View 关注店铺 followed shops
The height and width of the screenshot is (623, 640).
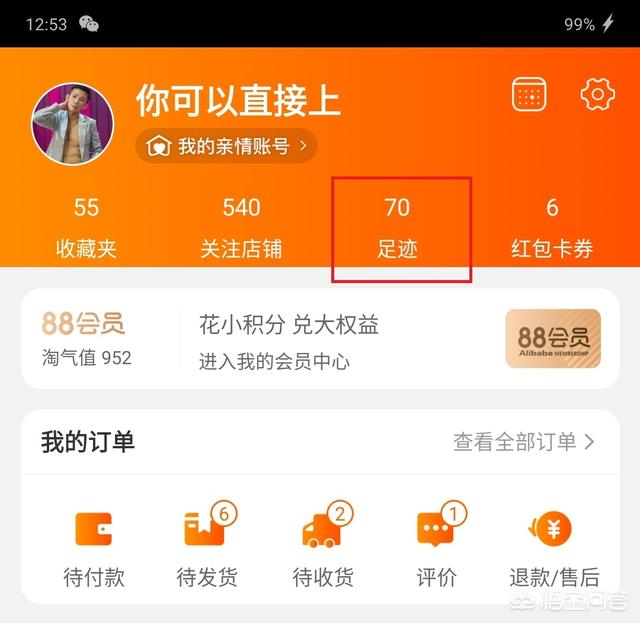[x=241, y=227]
